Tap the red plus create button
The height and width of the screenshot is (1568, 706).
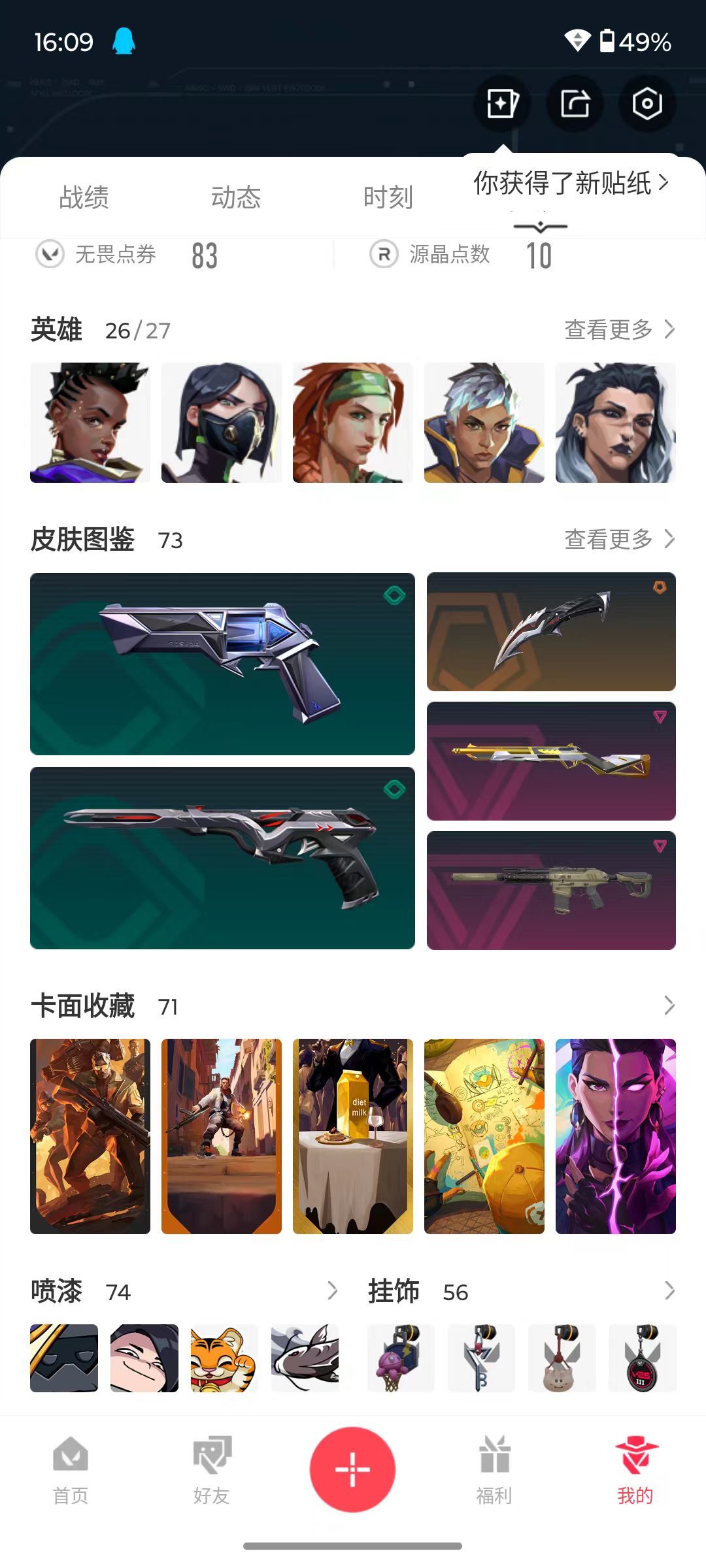click(x=353, y=1469)
